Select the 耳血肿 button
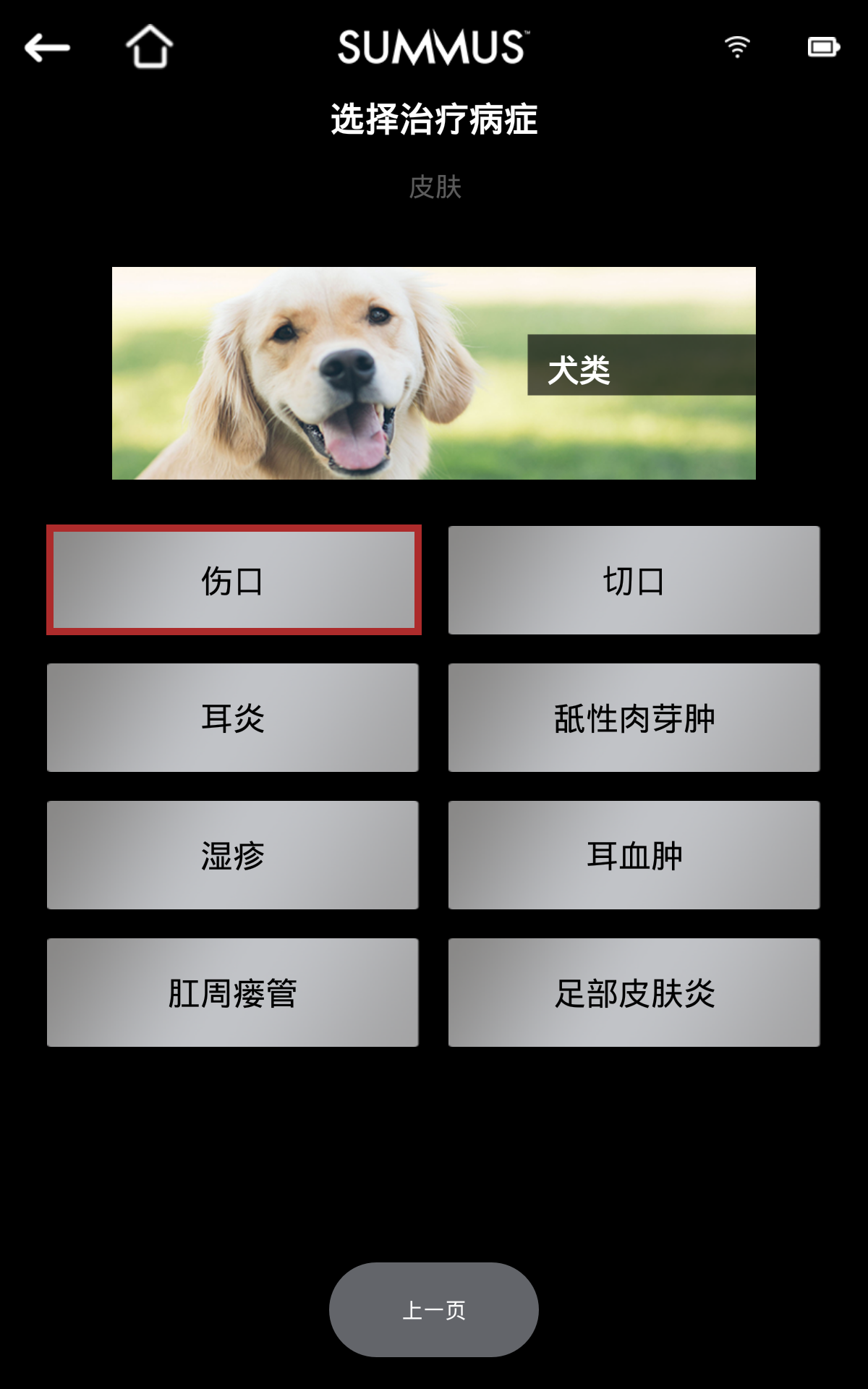 [x=634, y=855]
